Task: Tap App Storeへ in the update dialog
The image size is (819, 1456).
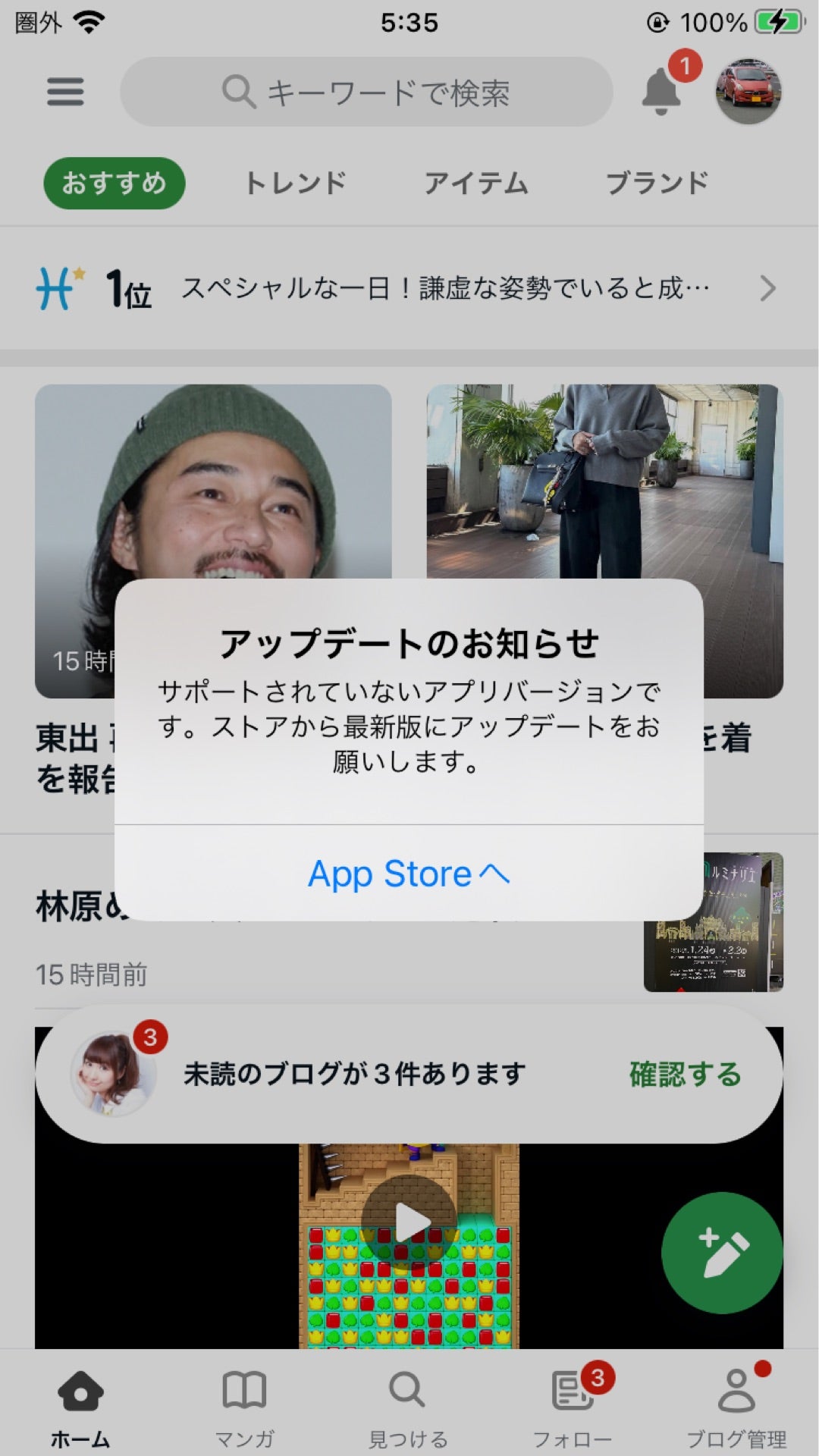Action: pos(408,874)
